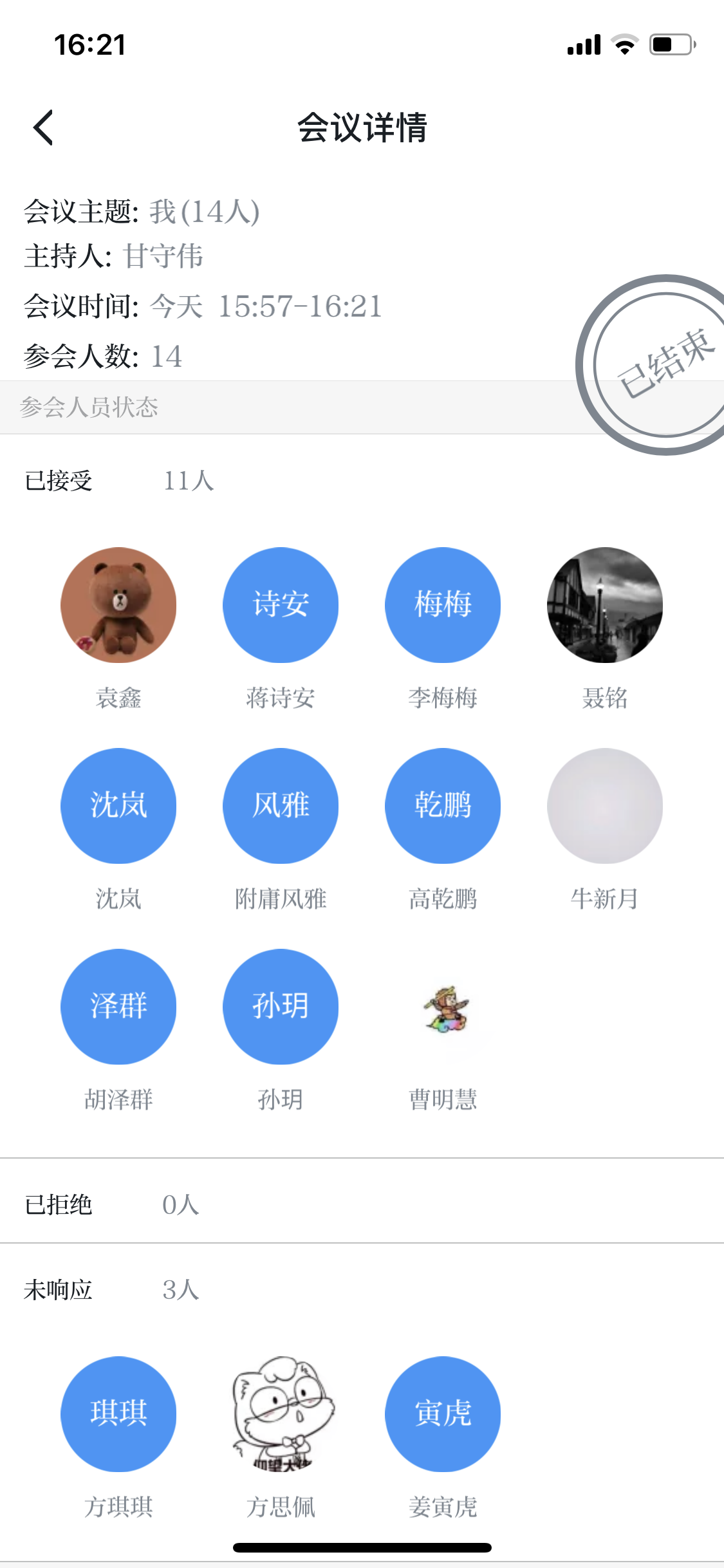Tap 方思佩's cartoon avatar
Viewport: 724px width, 1568px height.
[x=281, y=1414]
